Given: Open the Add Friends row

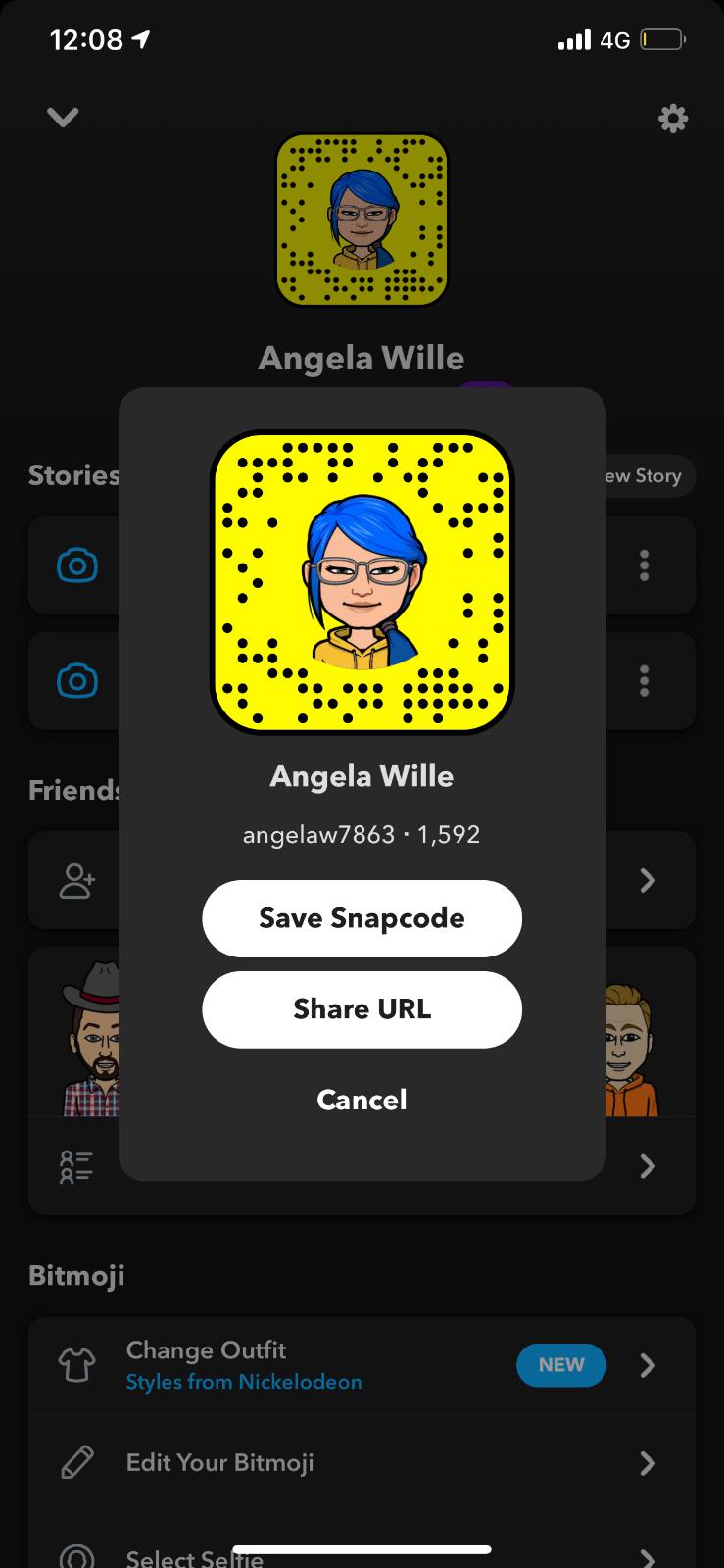Looking at the screenshot, I should pyautogui.click(x=647, y=880).
